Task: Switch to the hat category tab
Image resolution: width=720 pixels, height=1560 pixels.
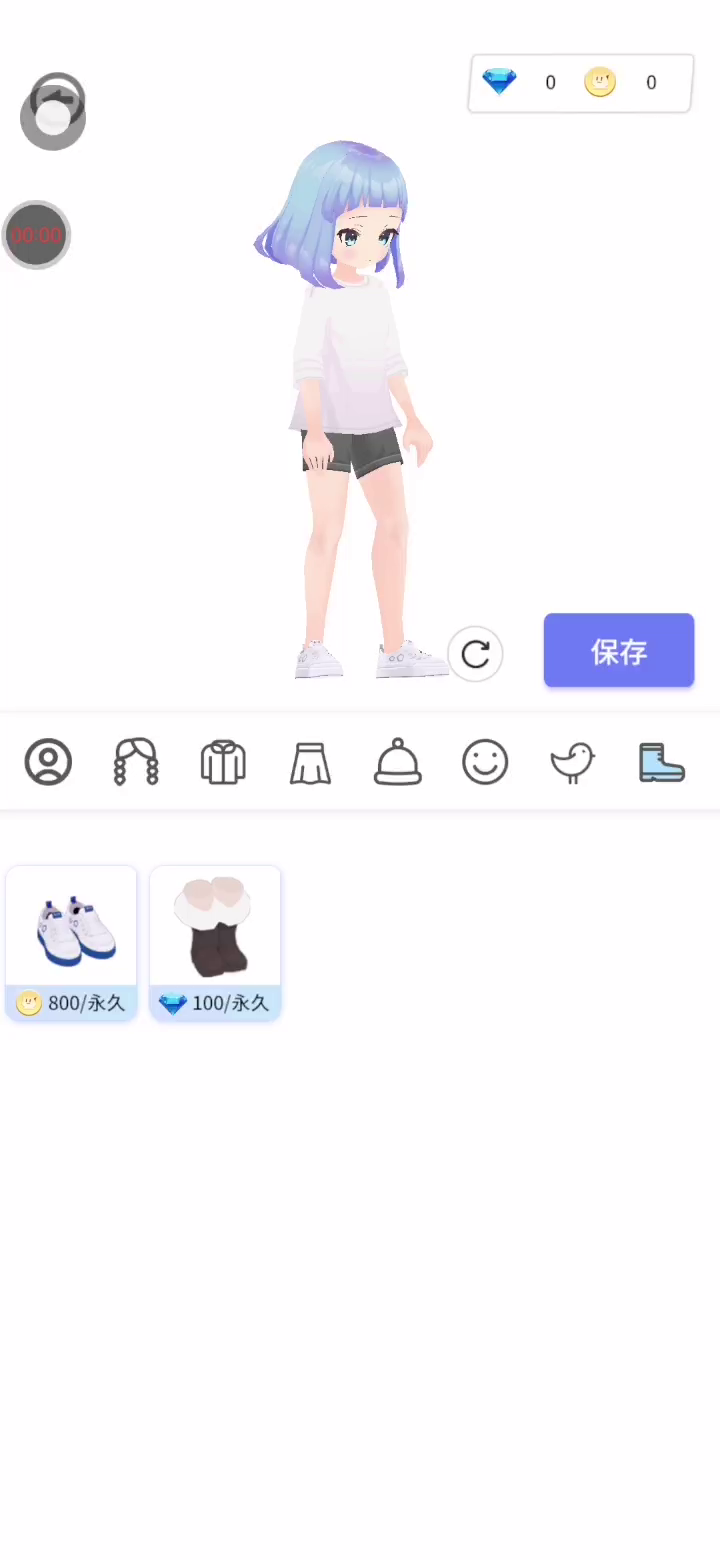Action: [x=398, y=763]
